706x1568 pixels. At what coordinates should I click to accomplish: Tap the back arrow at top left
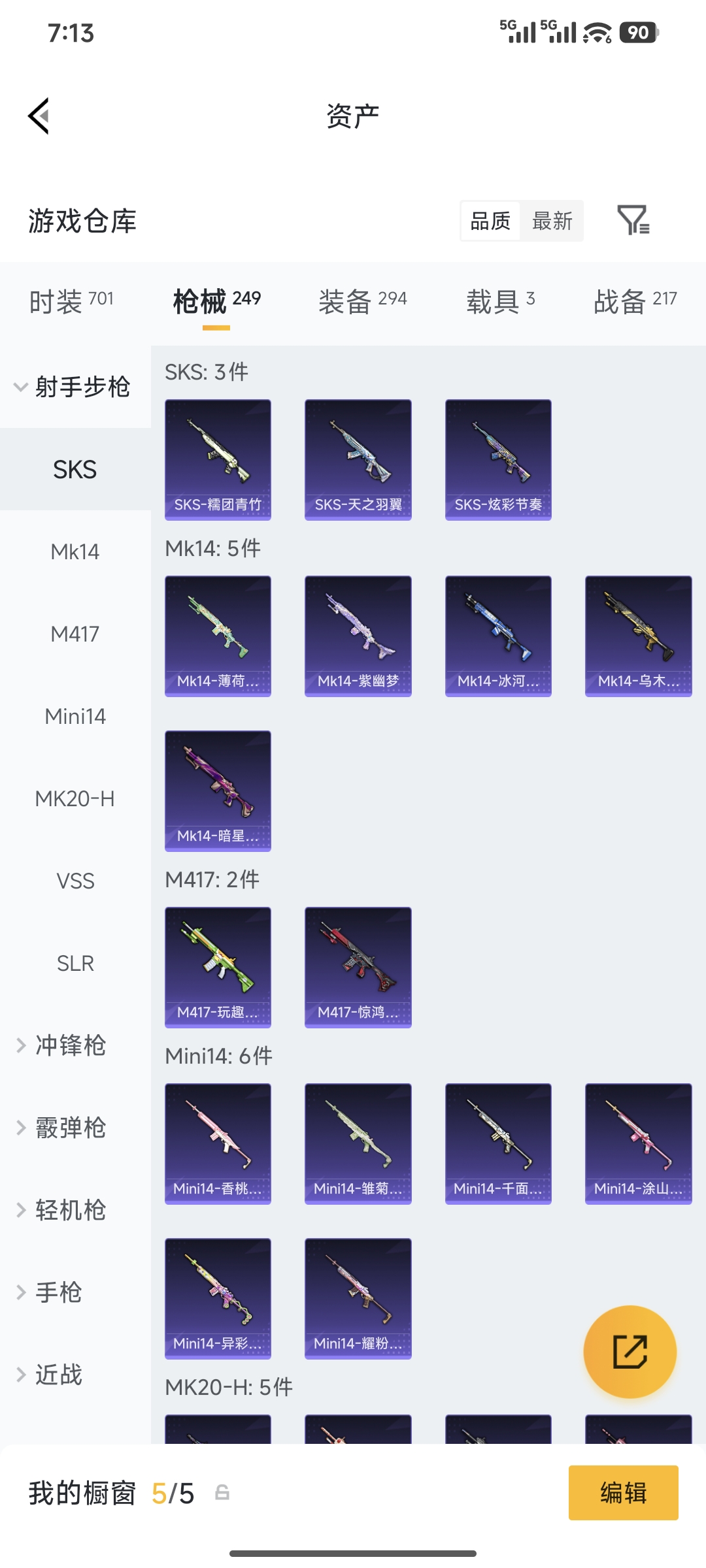pos(37,114)
